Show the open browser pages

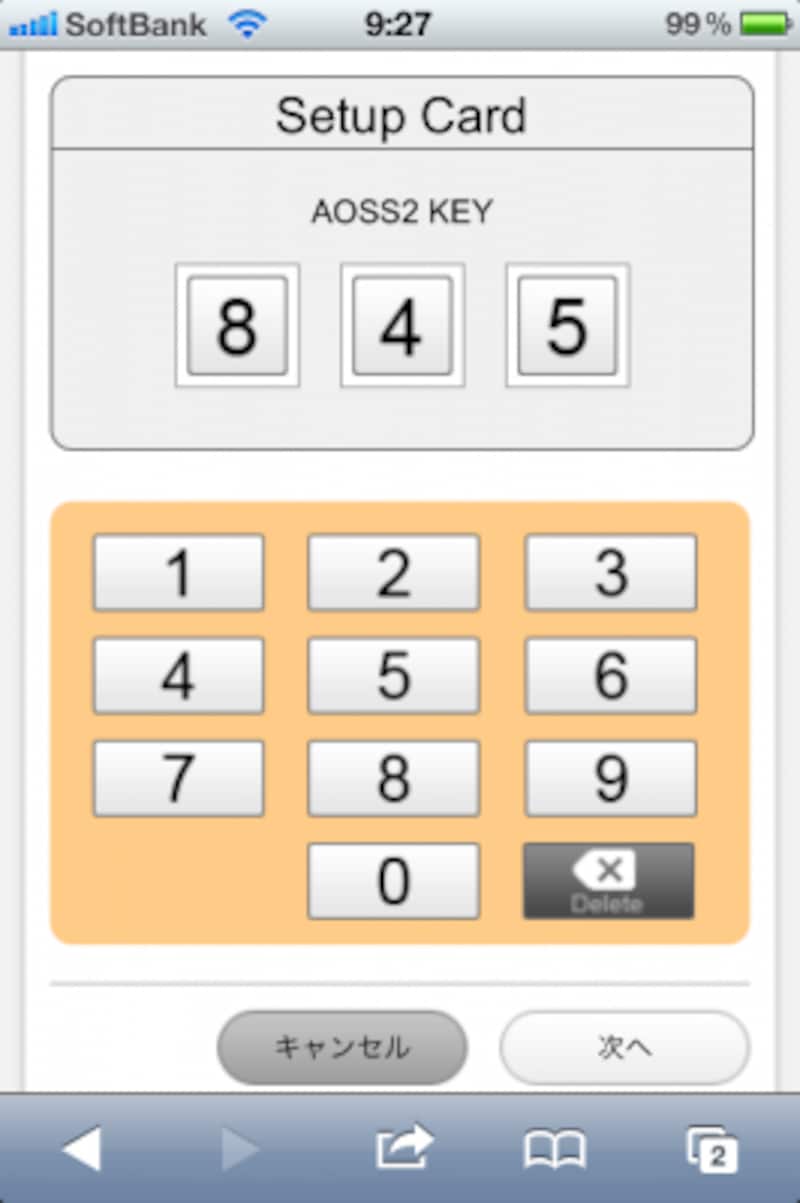click(x=712, y=1149)
